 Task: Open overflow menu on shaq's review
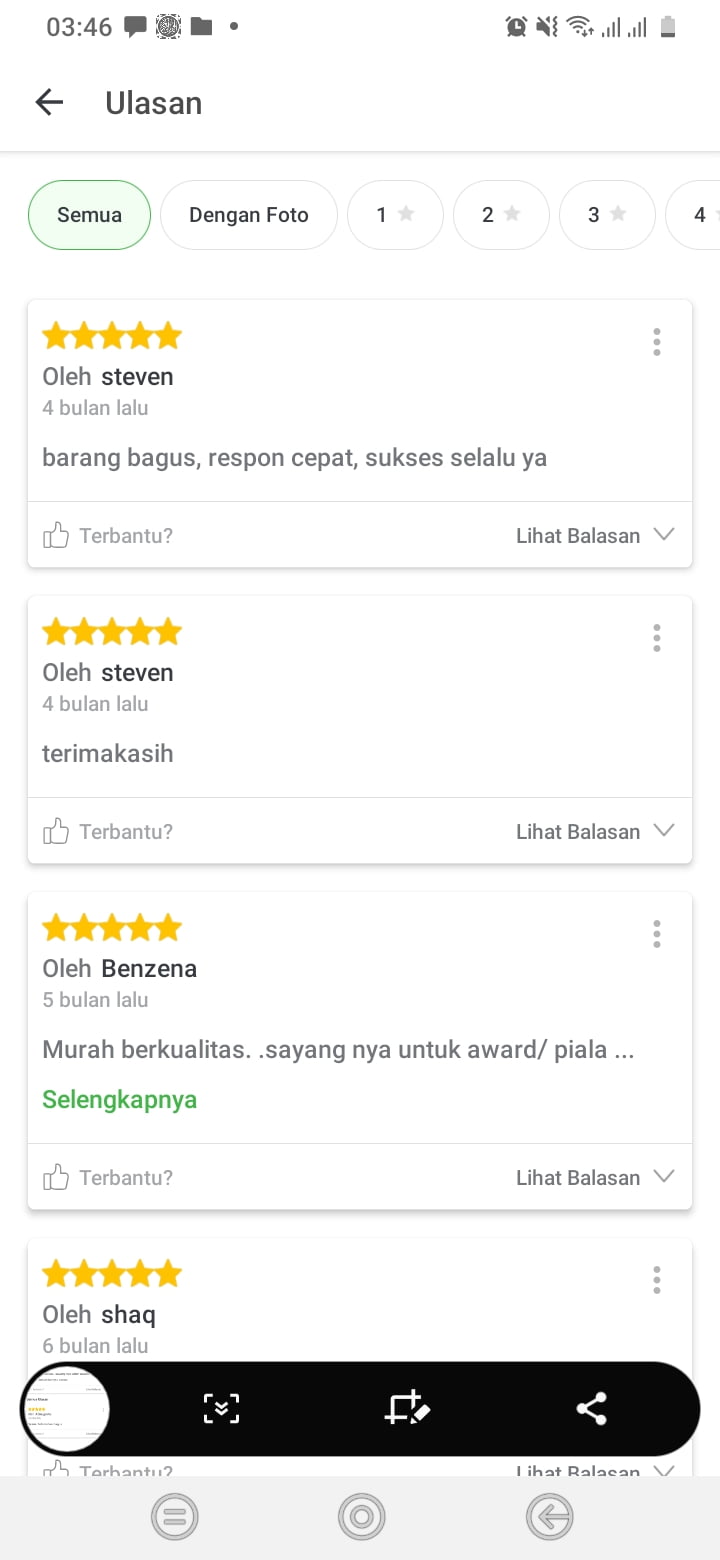656,1280
